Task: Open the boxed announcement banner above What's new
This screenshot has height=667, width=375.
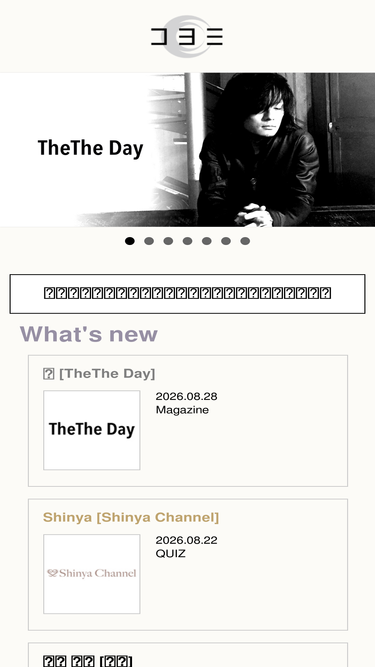Action: [188, 294]
